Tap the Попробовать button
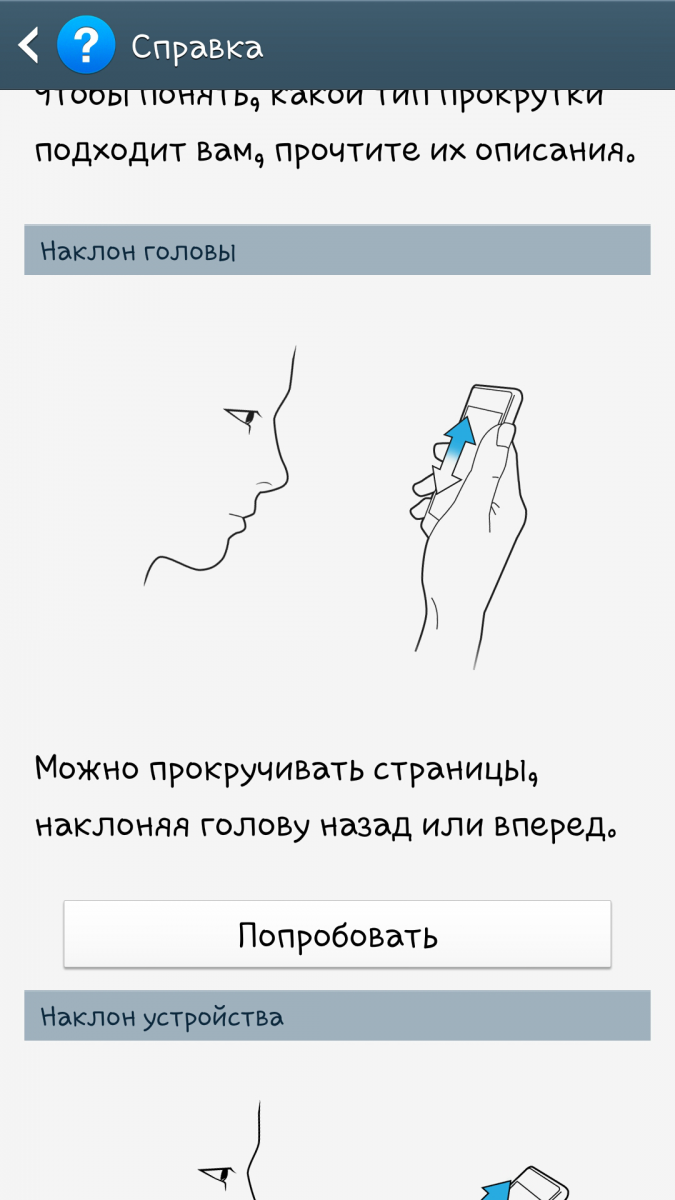The width and height of the screenshot is (675, 1200). (337, 934)
